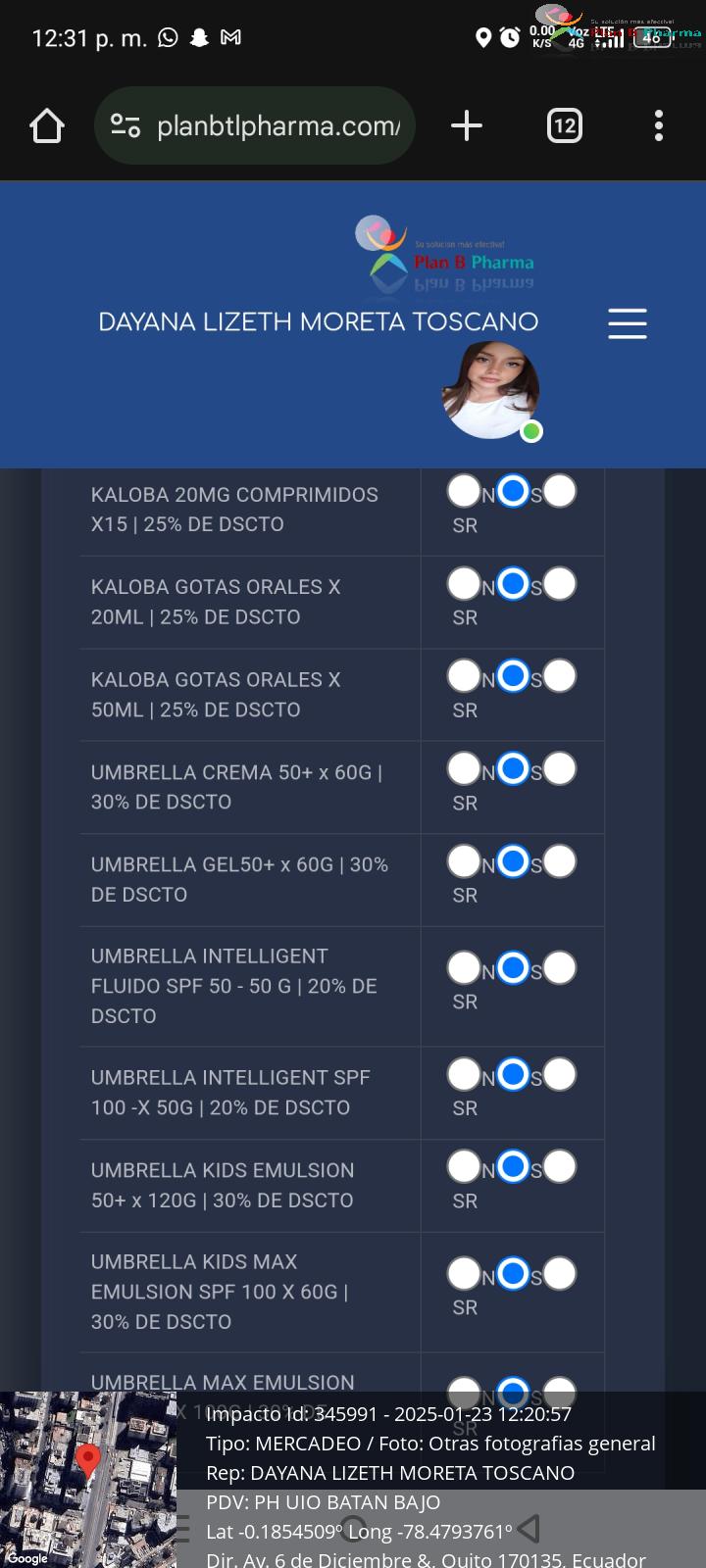This screenshot has width=706, height=1568.
Task: Open Dayana's profile picture
Action: [490, 390]
